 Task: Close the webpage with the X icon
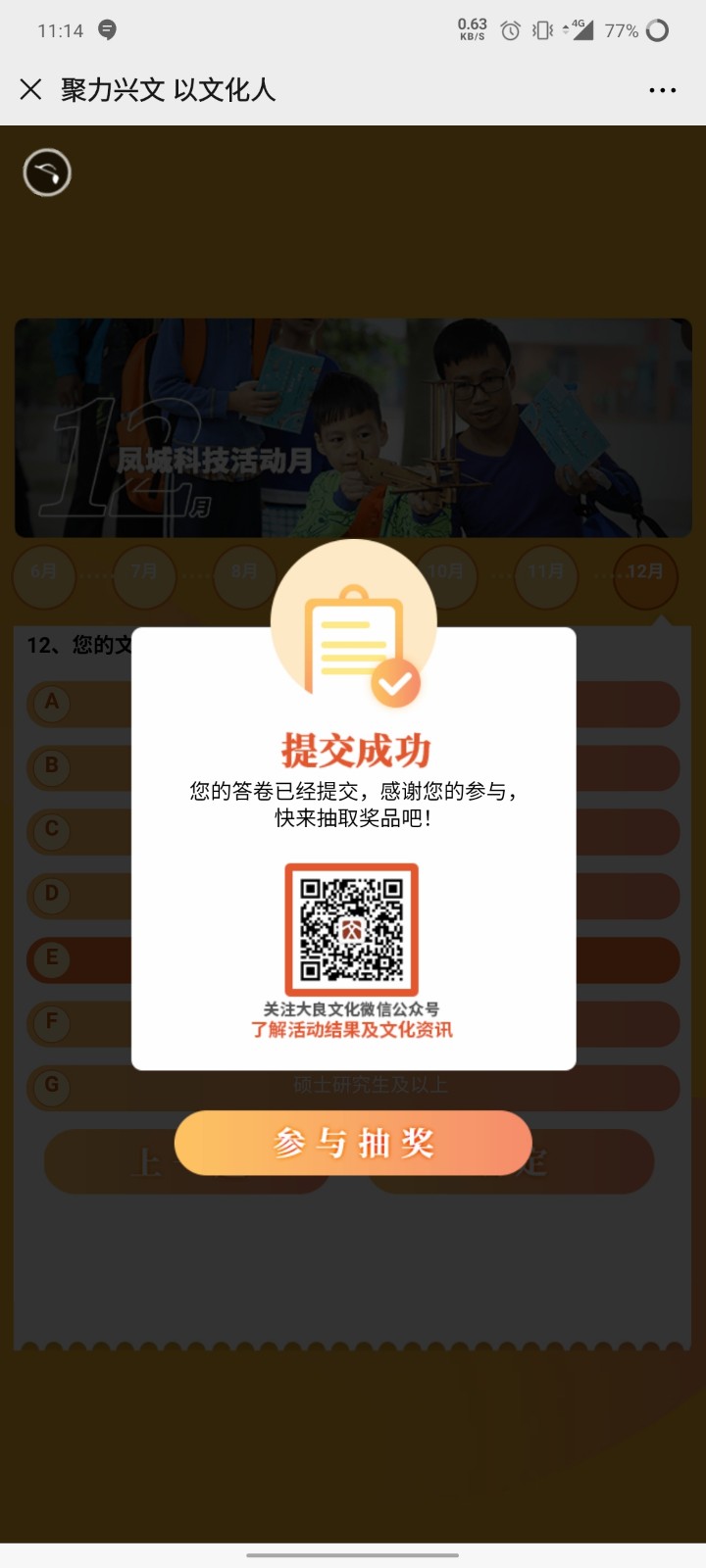(30, 90)
